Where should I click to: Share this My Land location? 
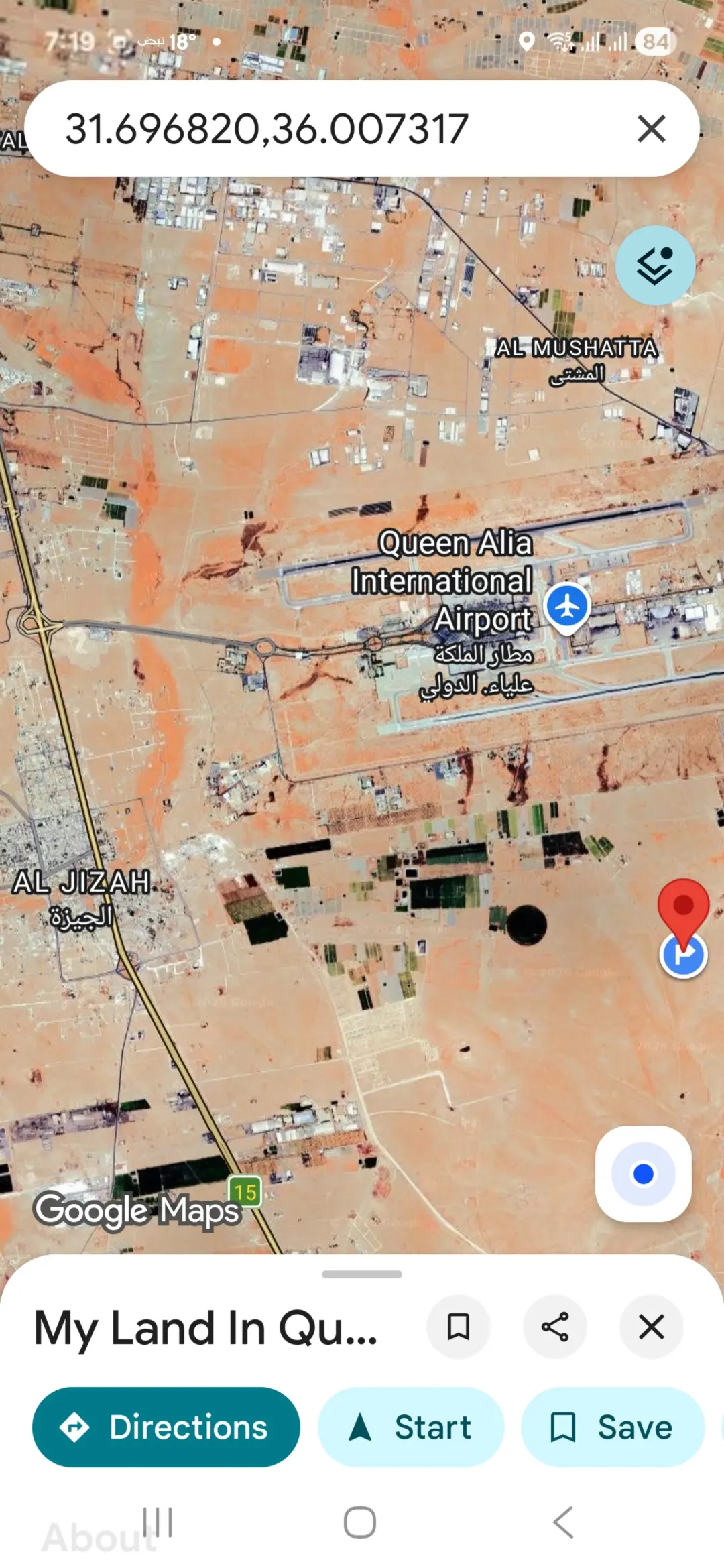pos(555,1327)
